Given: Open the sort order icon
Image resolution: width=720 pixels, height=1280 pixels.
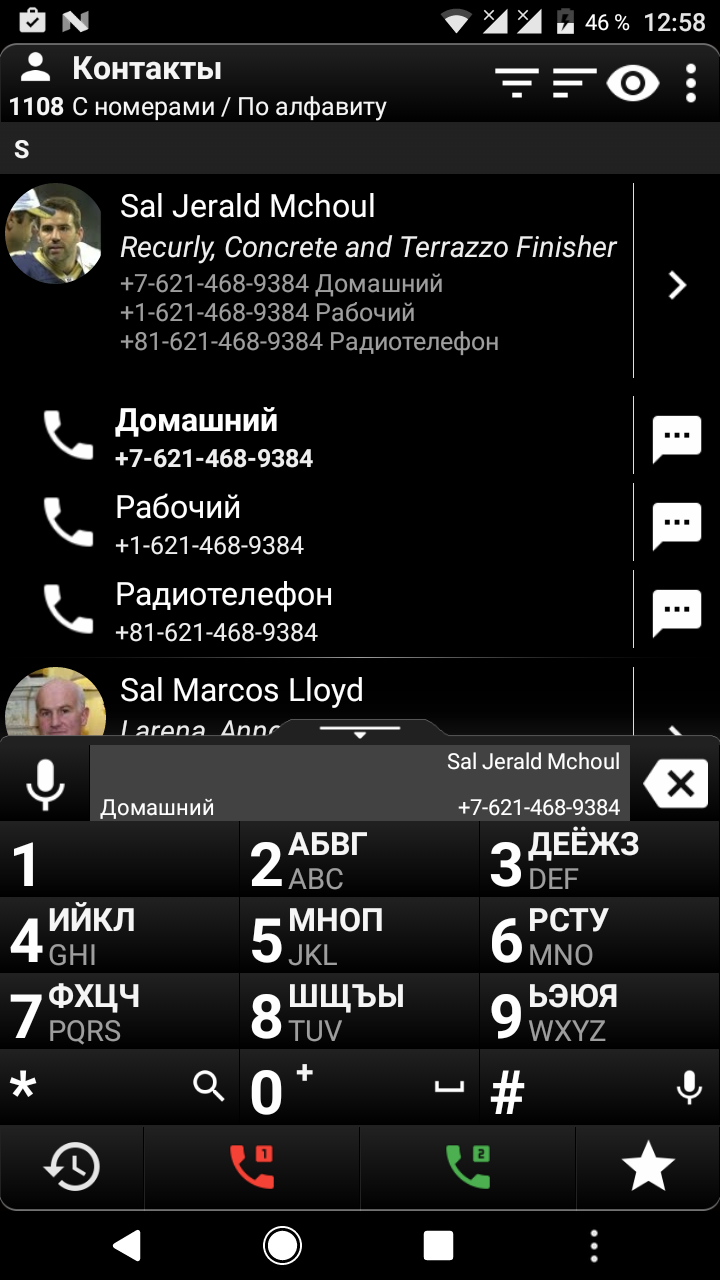Looking at the screenshot, I should (x=574, y=84).
